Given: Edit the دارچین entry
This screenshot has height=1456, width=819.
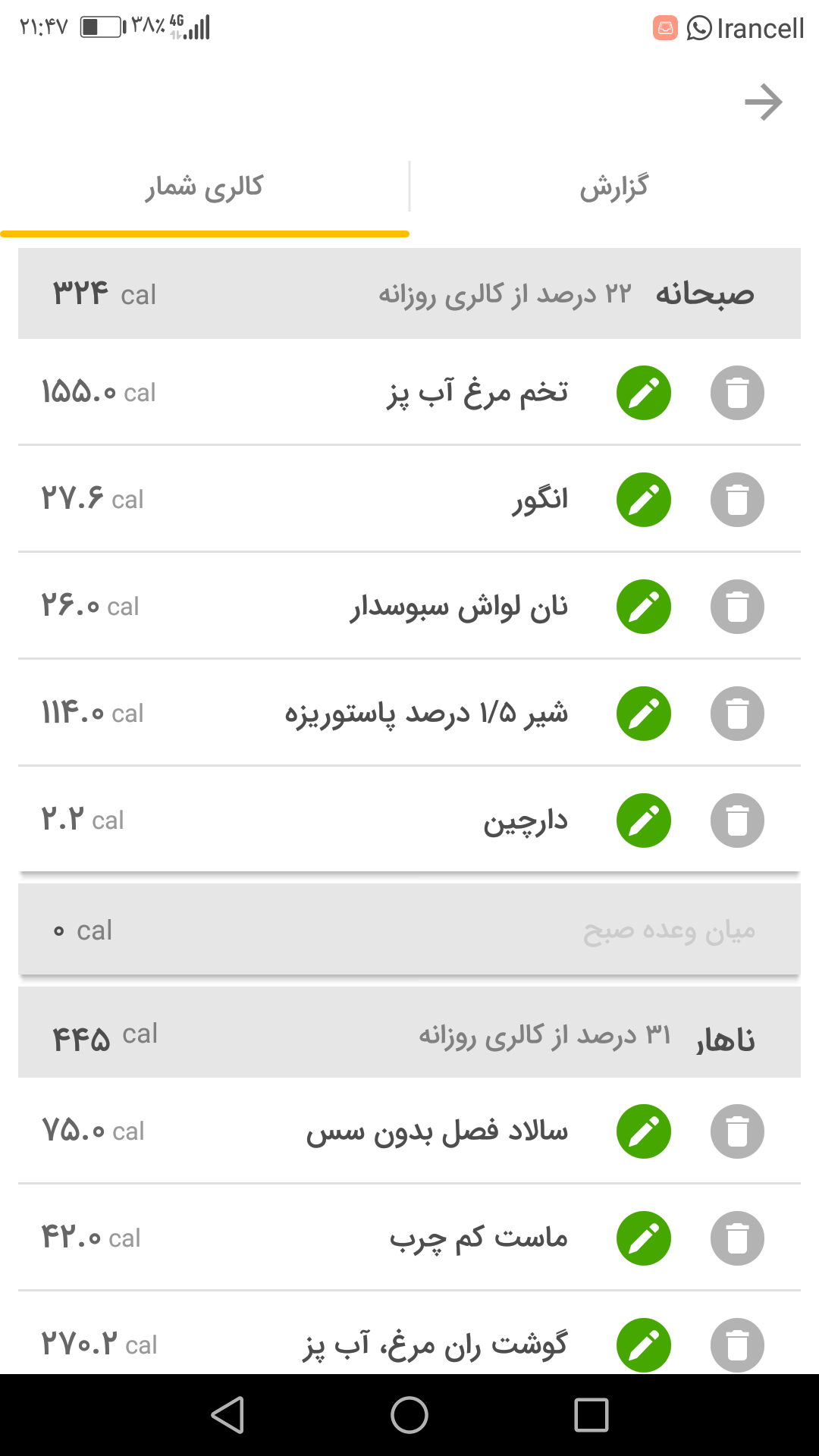Looking at the screenshot, I should pos(644,821).
